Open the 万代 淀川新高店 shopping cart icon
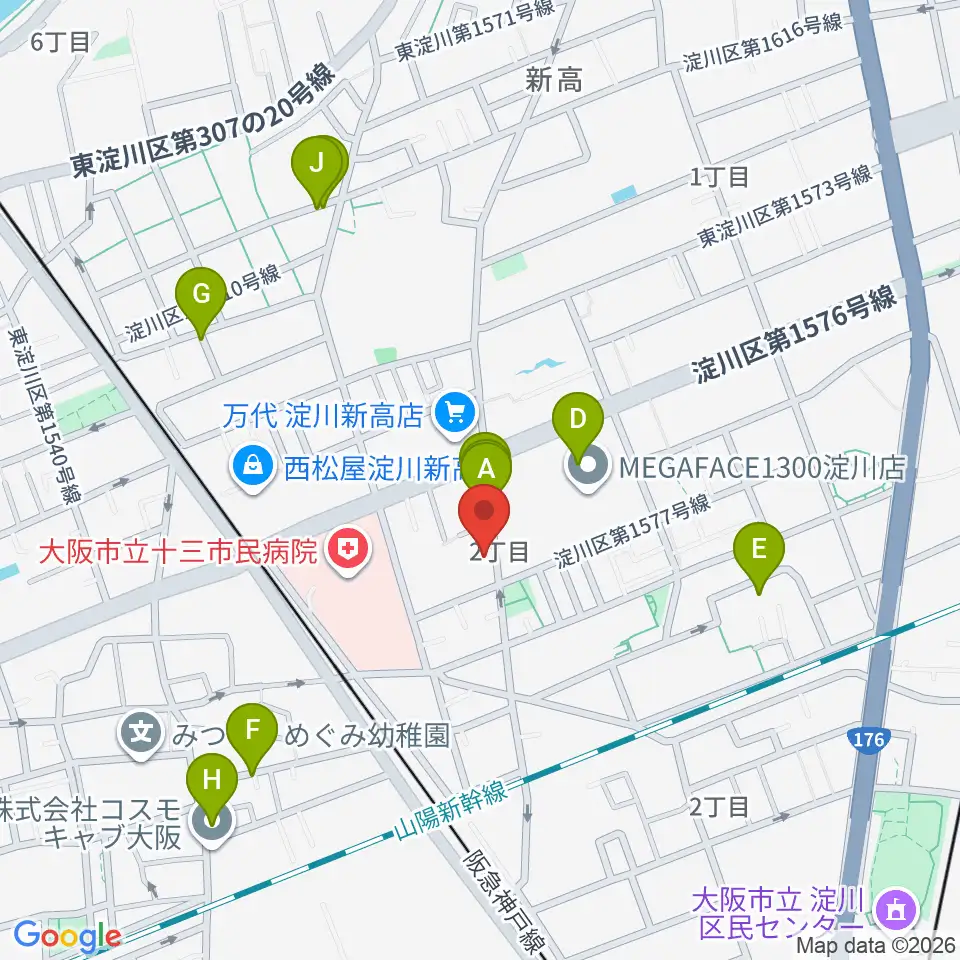This screenshot has height=960, width=960. 454,415
